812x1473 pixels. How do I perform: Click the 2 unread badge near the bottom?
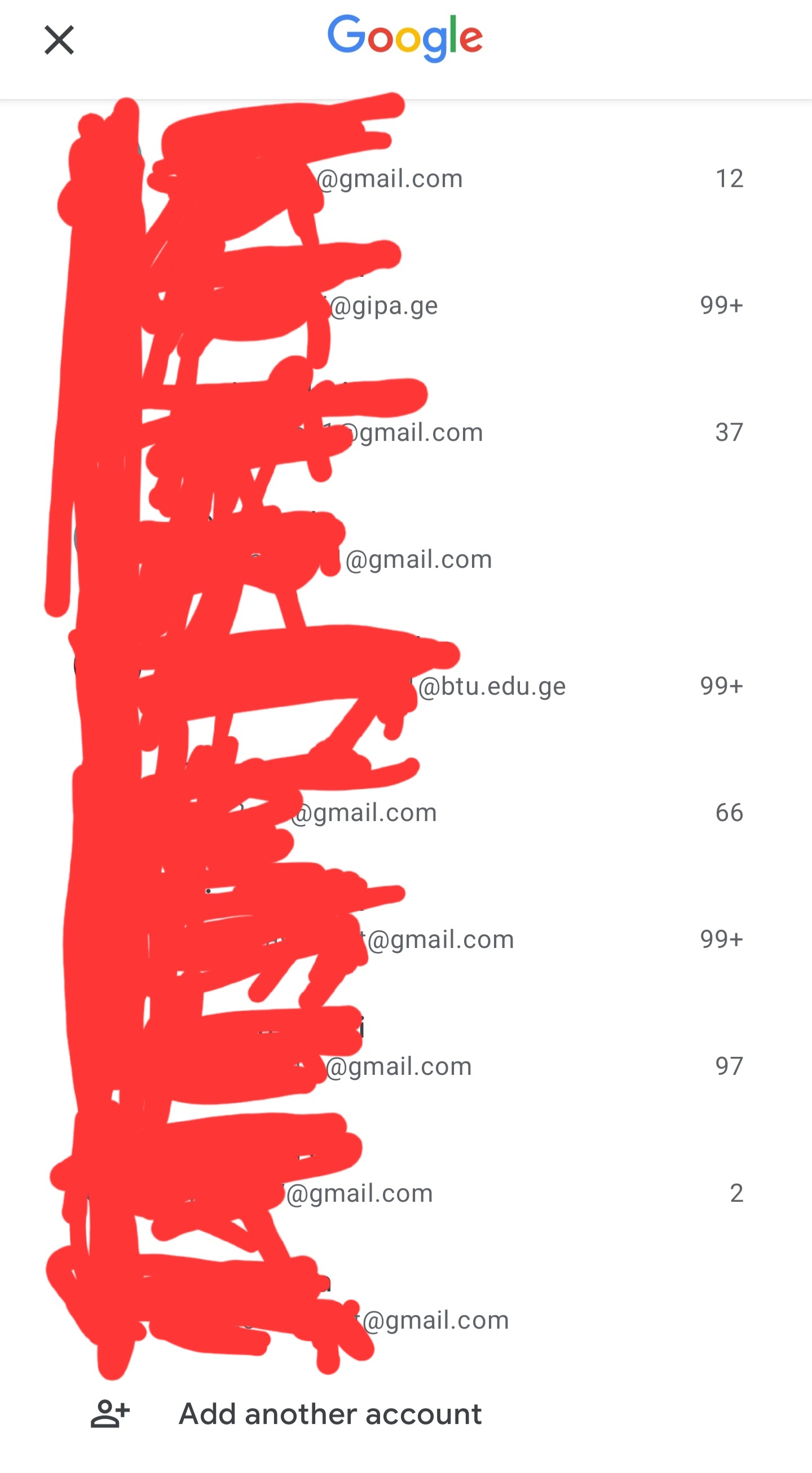coord(738,1192)
